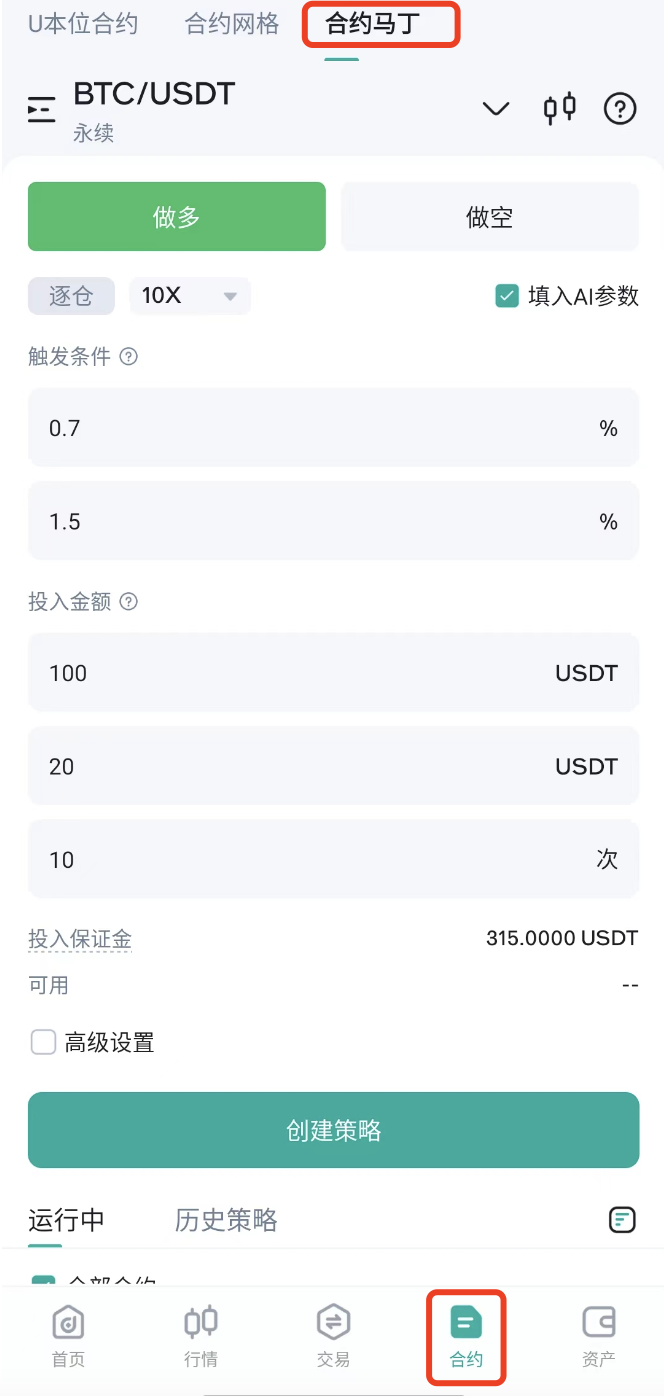This screenshot has height=1396, width=664.
Task: Switch to the 合约网格 tab
Action: pyautogui.click(x=232, y=25)
